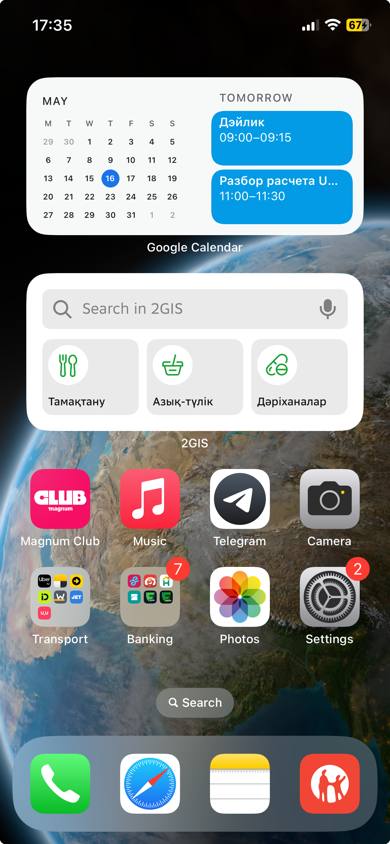Tap the Search in 2GIS field

tap(195, 309)
